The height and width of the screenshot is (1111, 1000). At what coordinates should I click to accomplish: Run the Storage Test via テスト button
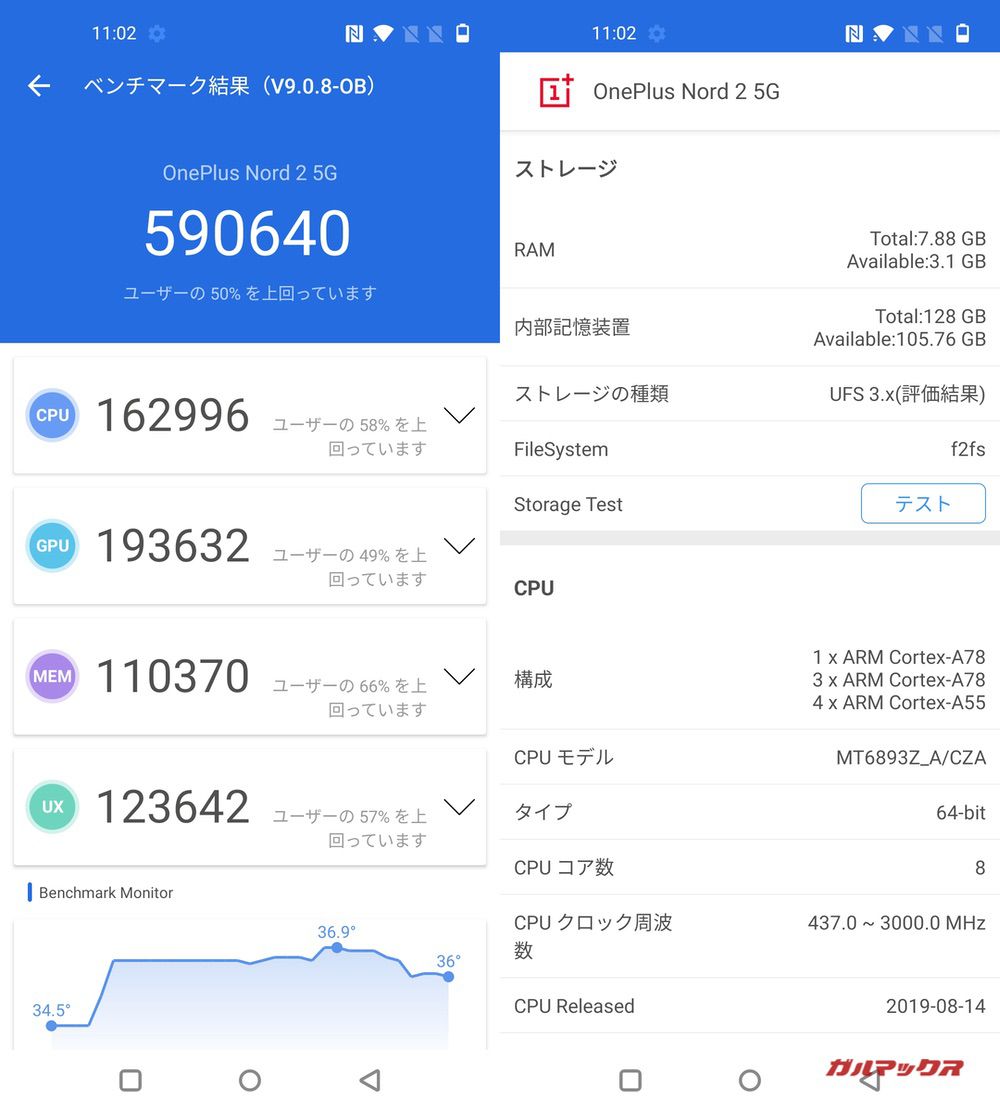coord(922,504)
